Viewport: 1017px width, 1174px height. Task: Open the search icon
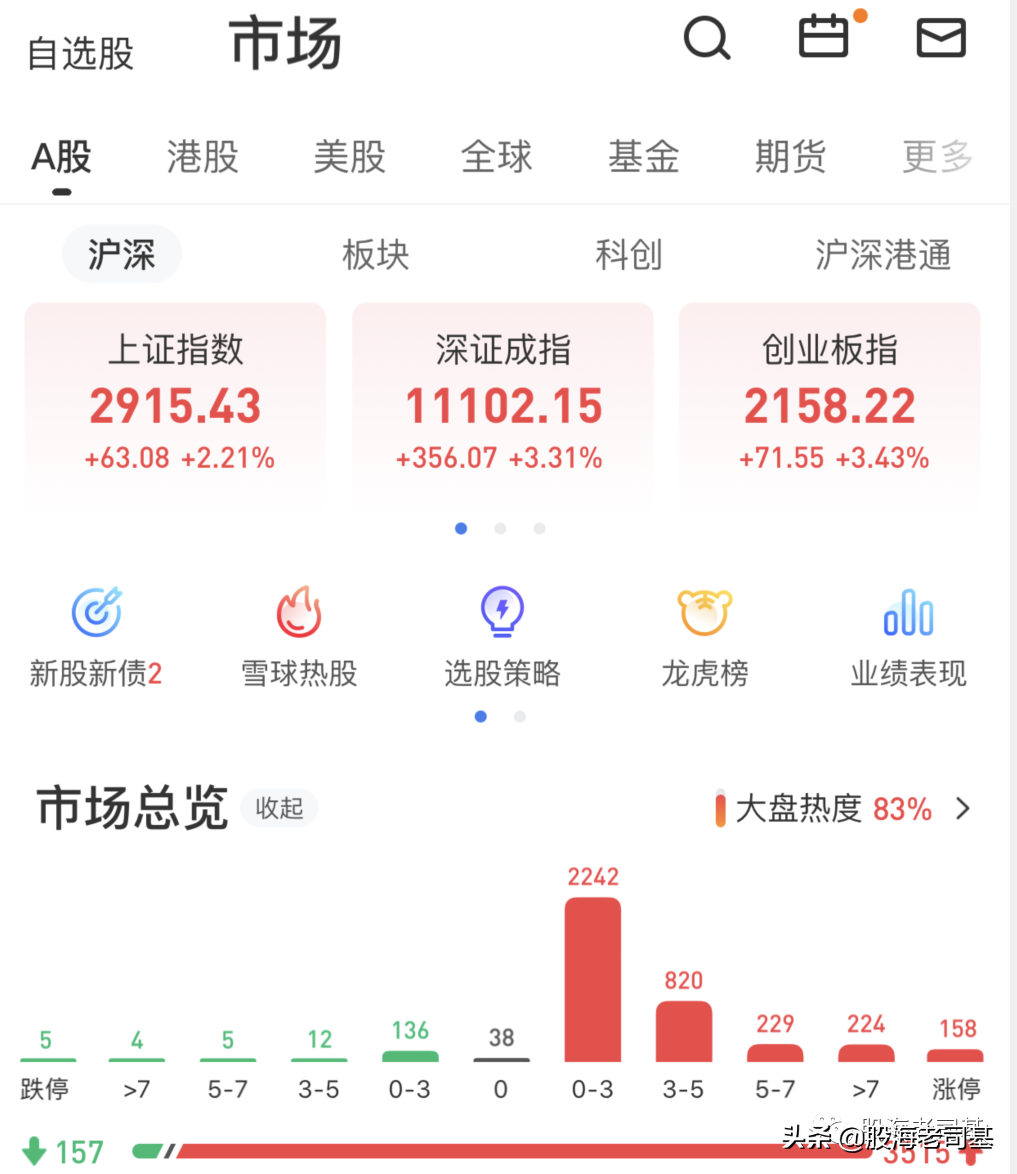[x=707, y=39]
